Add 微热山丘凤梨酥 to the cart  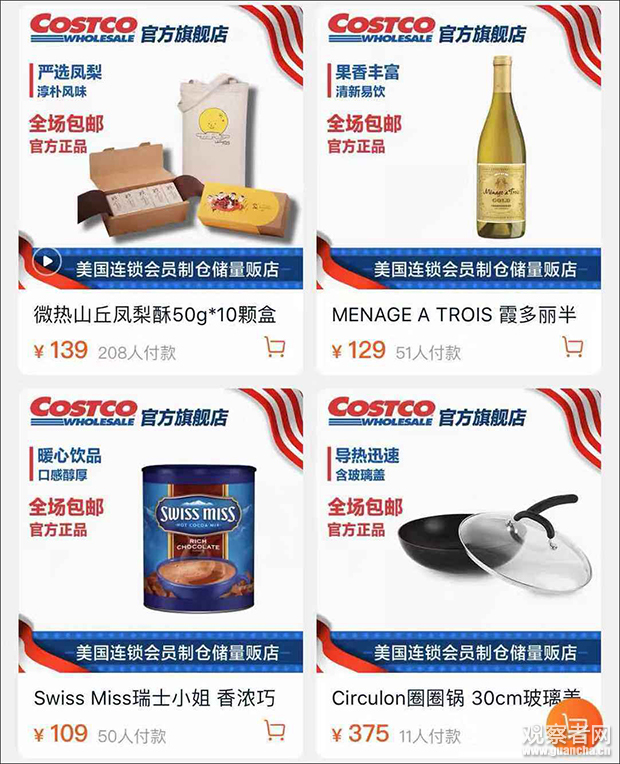[274, 348]
